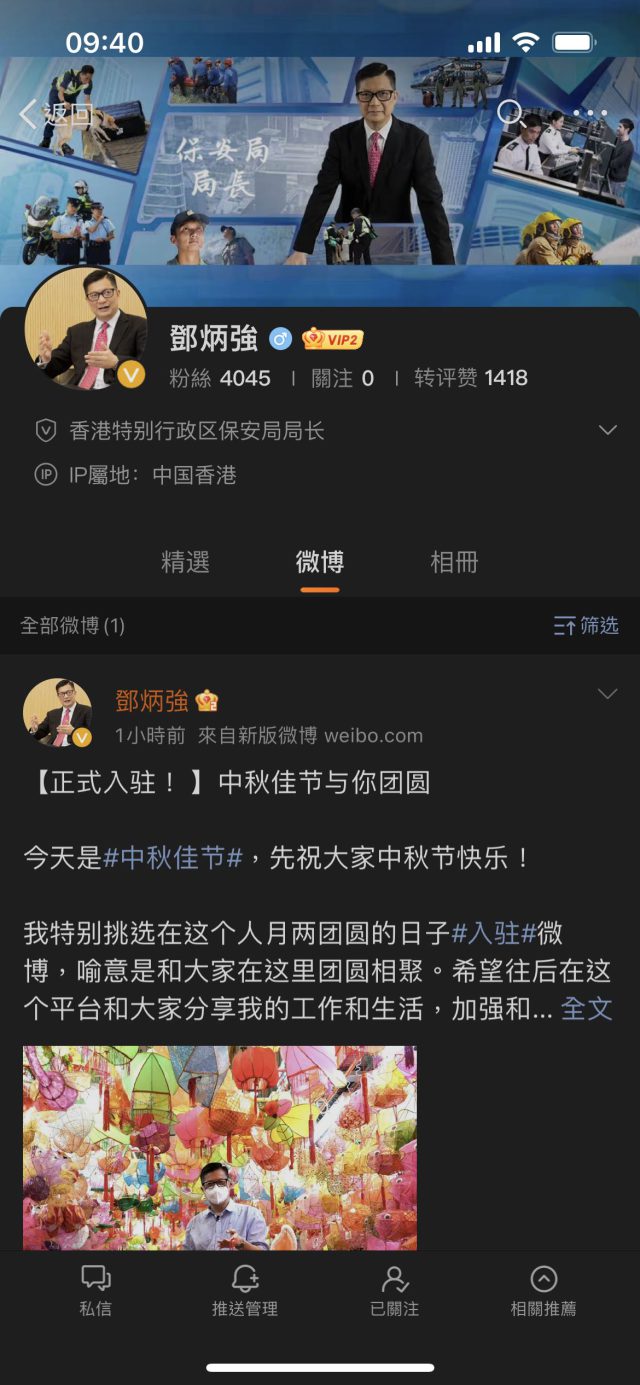Open the #入驻# hashtag link
The image size is (640, 1385).
[x=494, y=933]
